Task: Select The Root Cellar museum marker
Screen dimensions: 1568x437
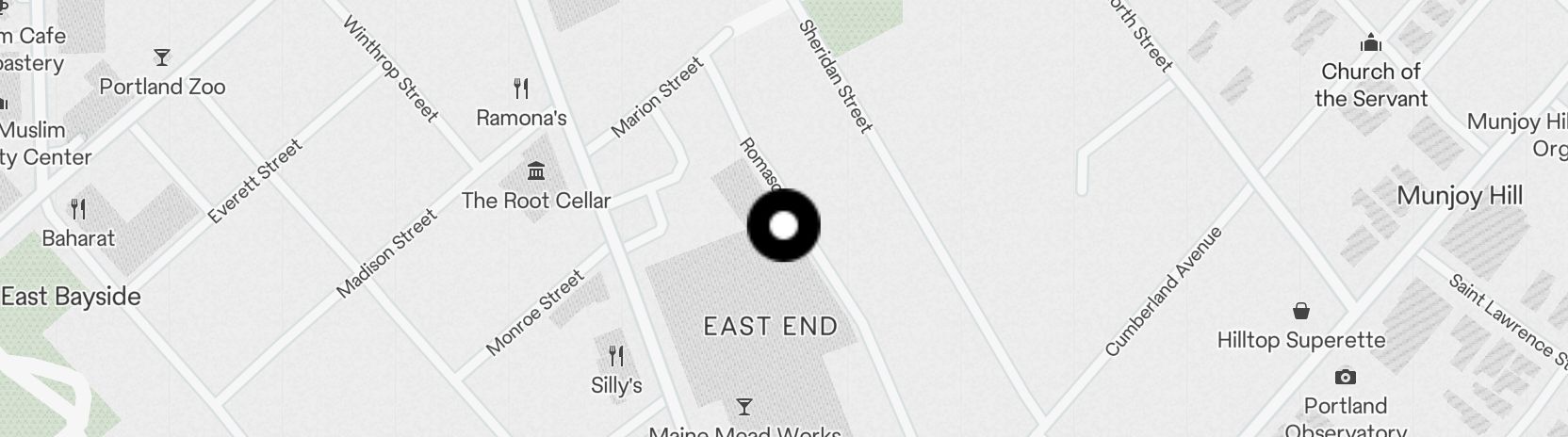Action: tap(536, 171)
